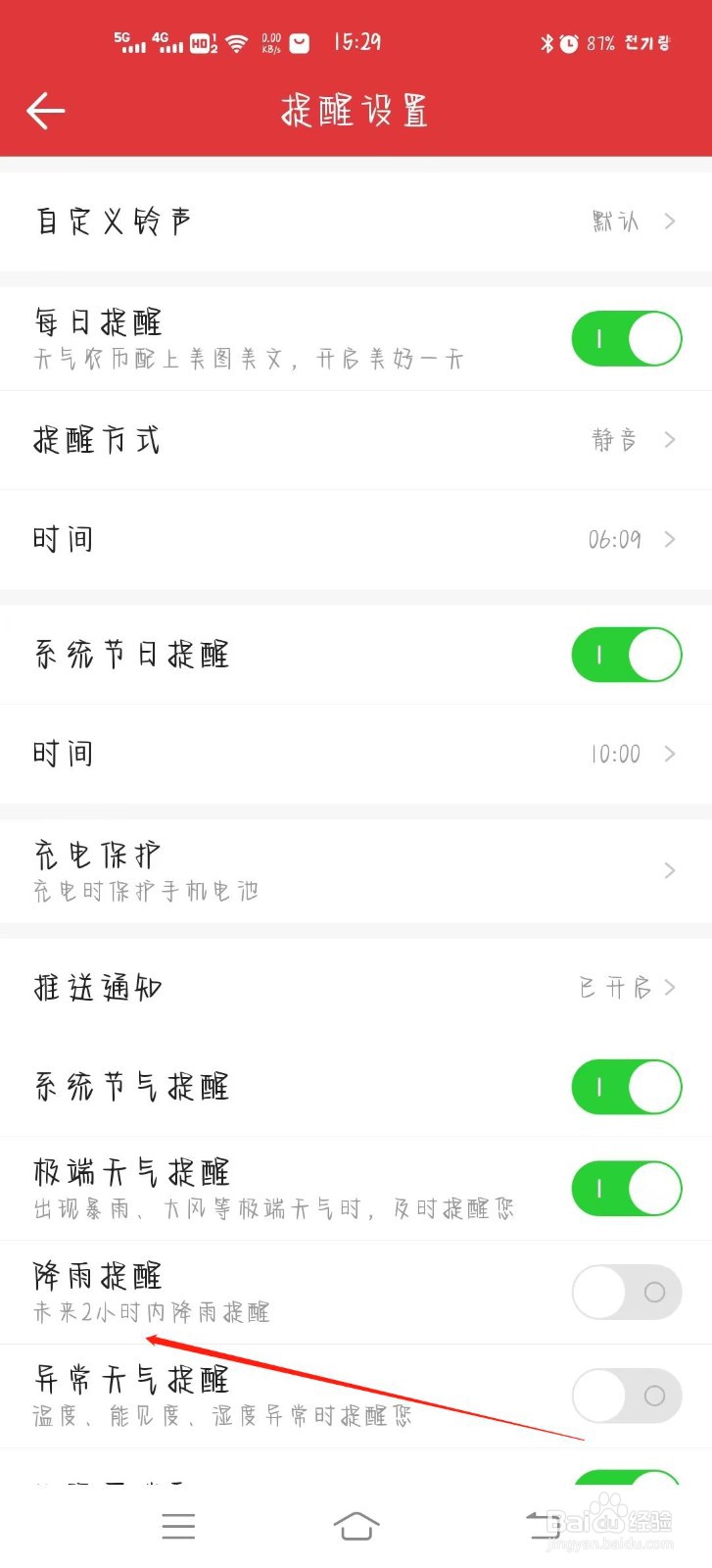Open 推送通知 settings showing 已开启

356,988
